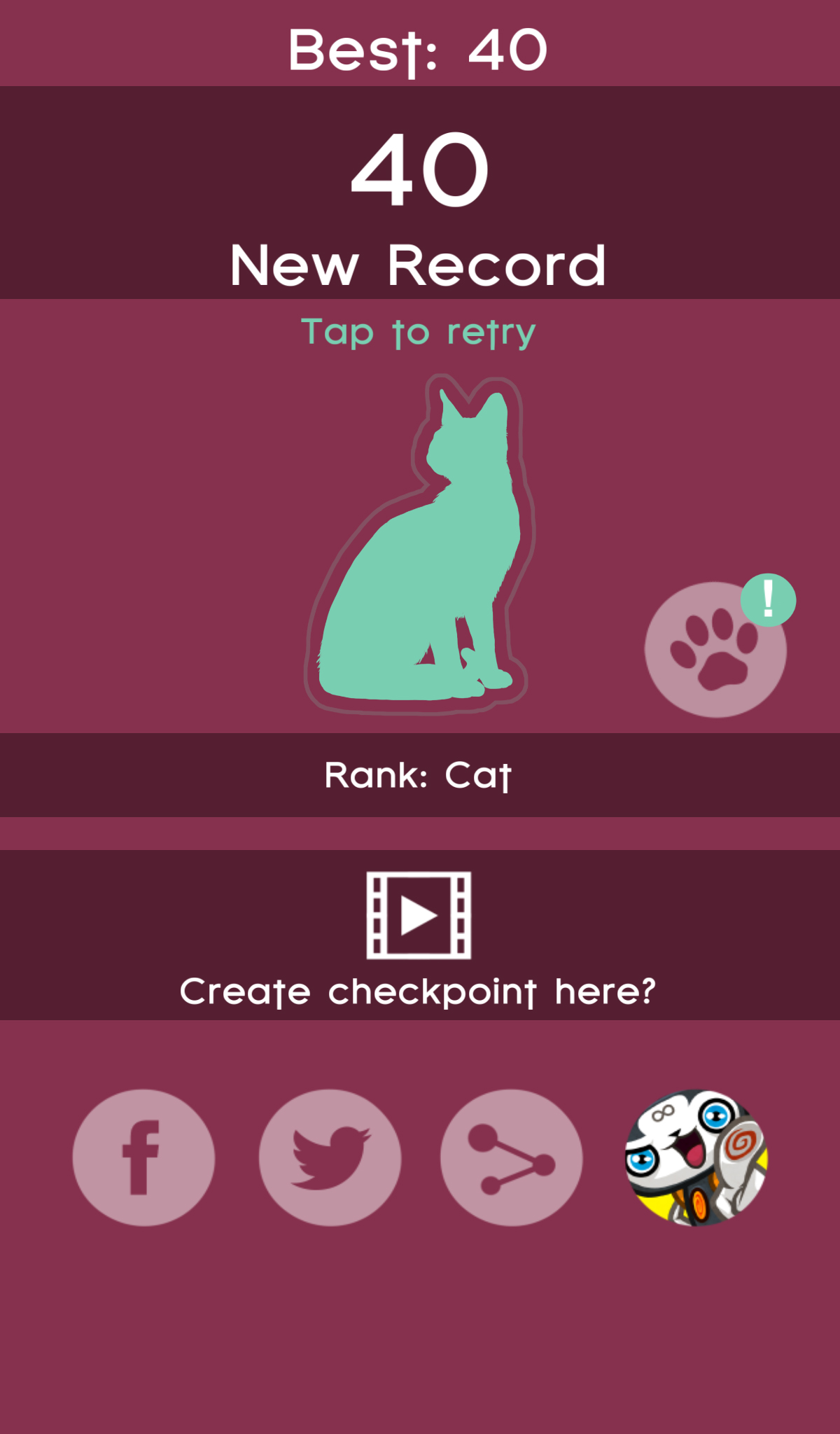Share score on Twitter
Screen dimensions: 840x1434
(x=330, y=1157)
